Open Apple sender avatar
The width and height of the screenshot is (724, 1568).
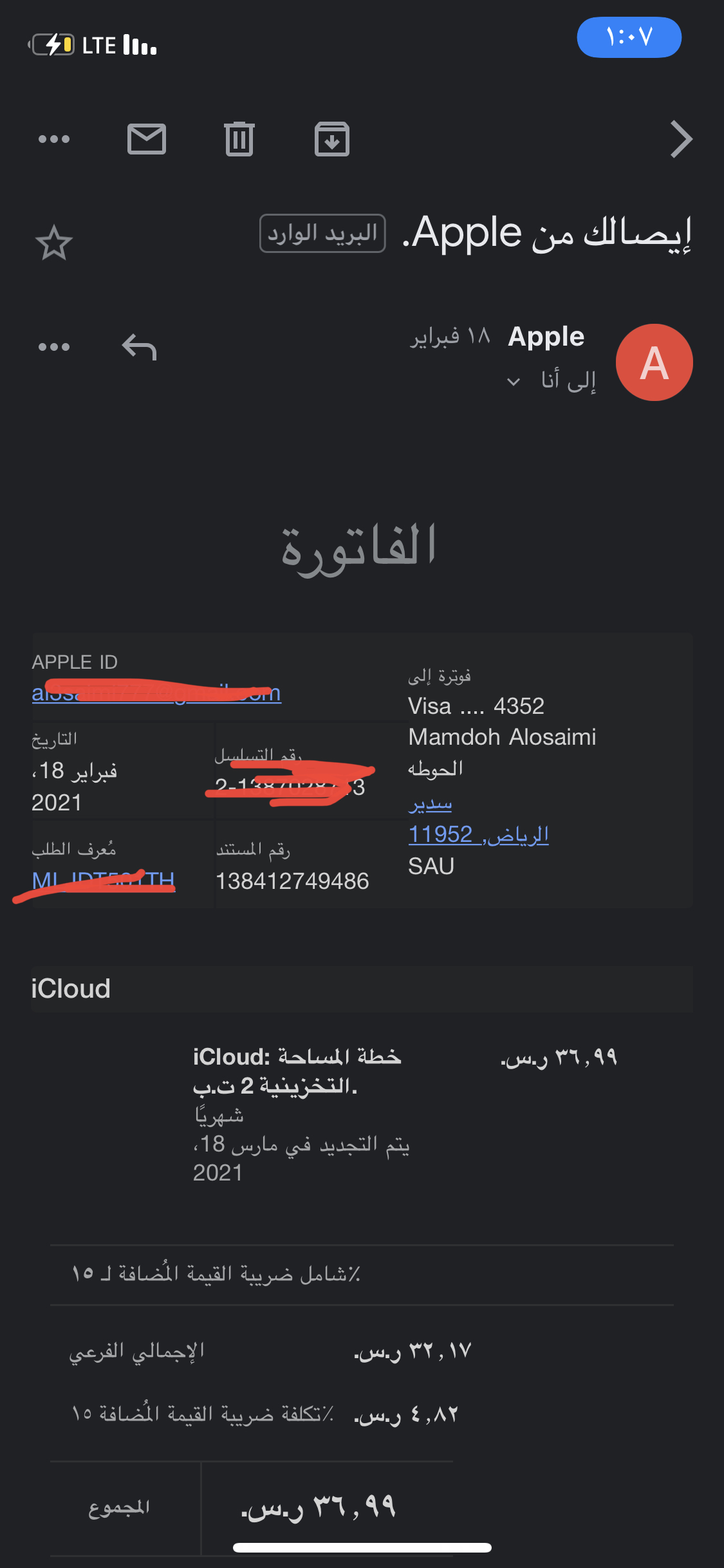(x=654, y=362)
